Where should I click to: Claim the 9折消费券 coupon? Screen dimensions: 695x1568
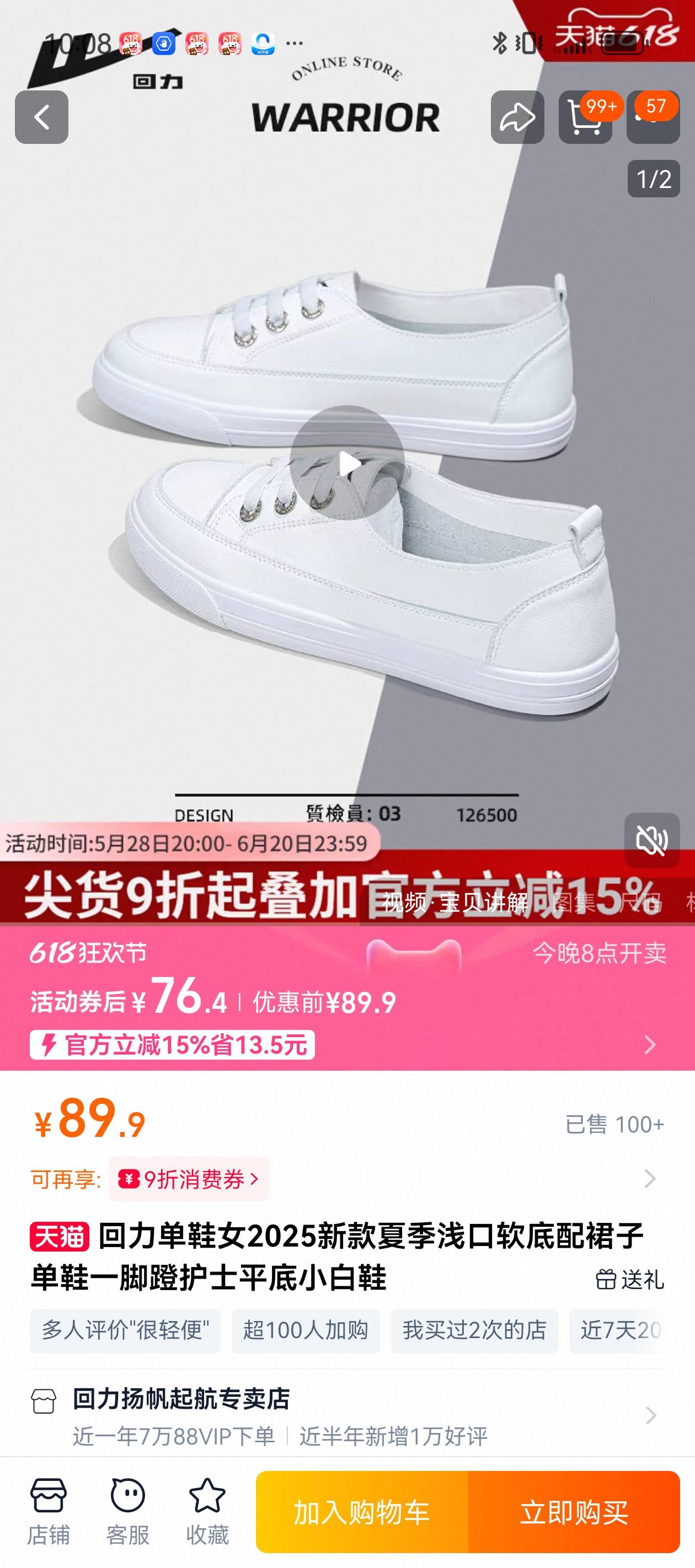click(189, 1179)
